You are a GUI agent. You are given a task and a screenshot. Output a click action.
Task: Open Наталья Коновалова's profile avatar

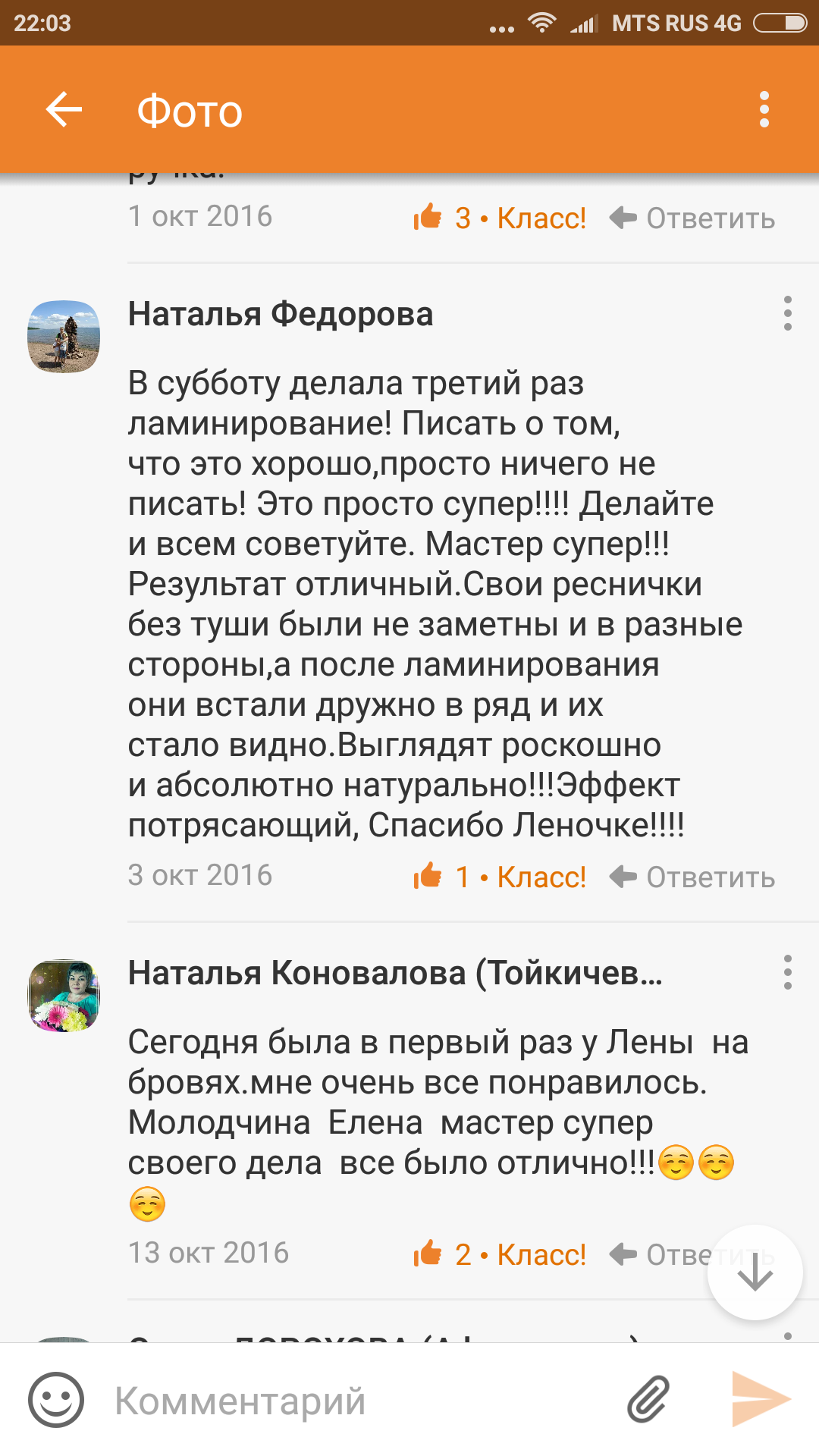coord(64,996)
